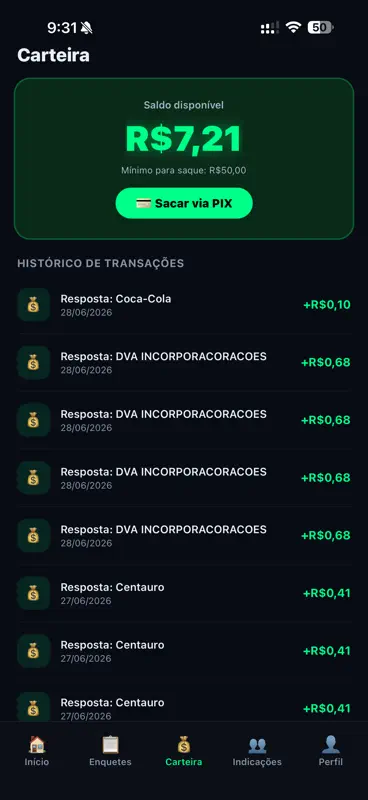Viewport: 368px width, 800px height.
Task: Tap the Sacar via PIX button
Action: 184,203
